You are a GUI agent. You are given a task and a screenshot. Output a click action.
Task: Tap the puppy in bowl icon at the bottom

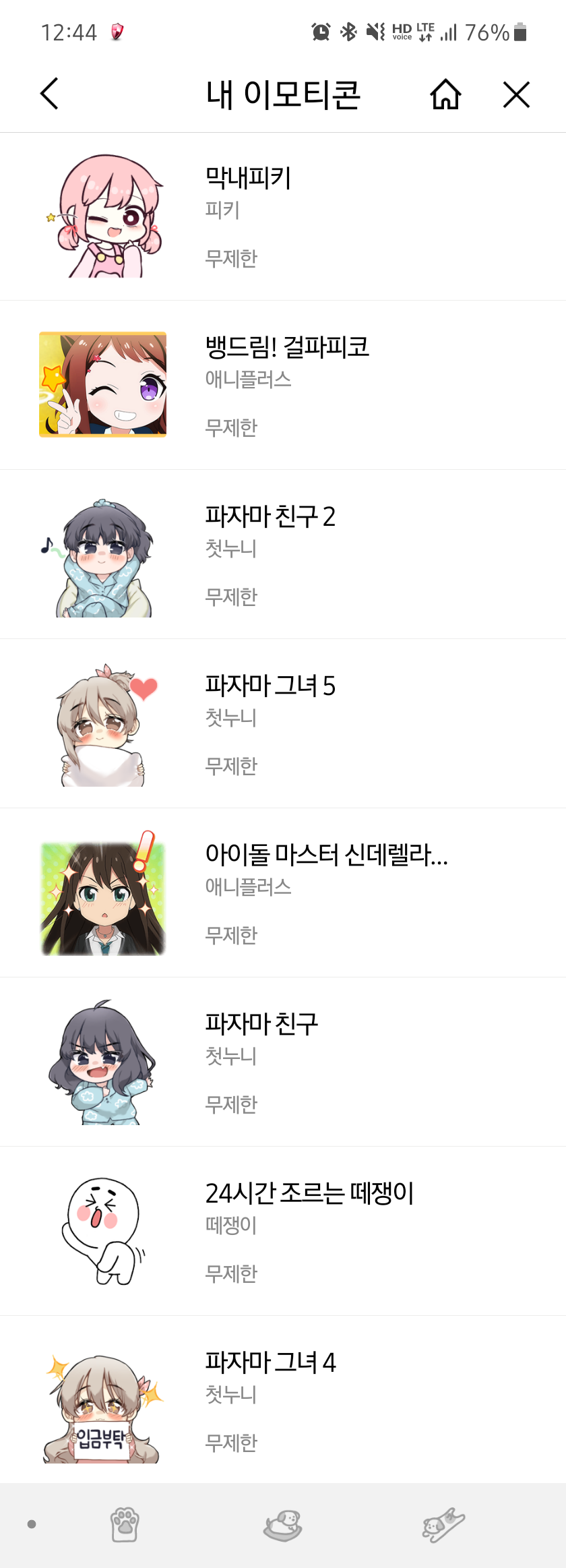click(283, 1525)
